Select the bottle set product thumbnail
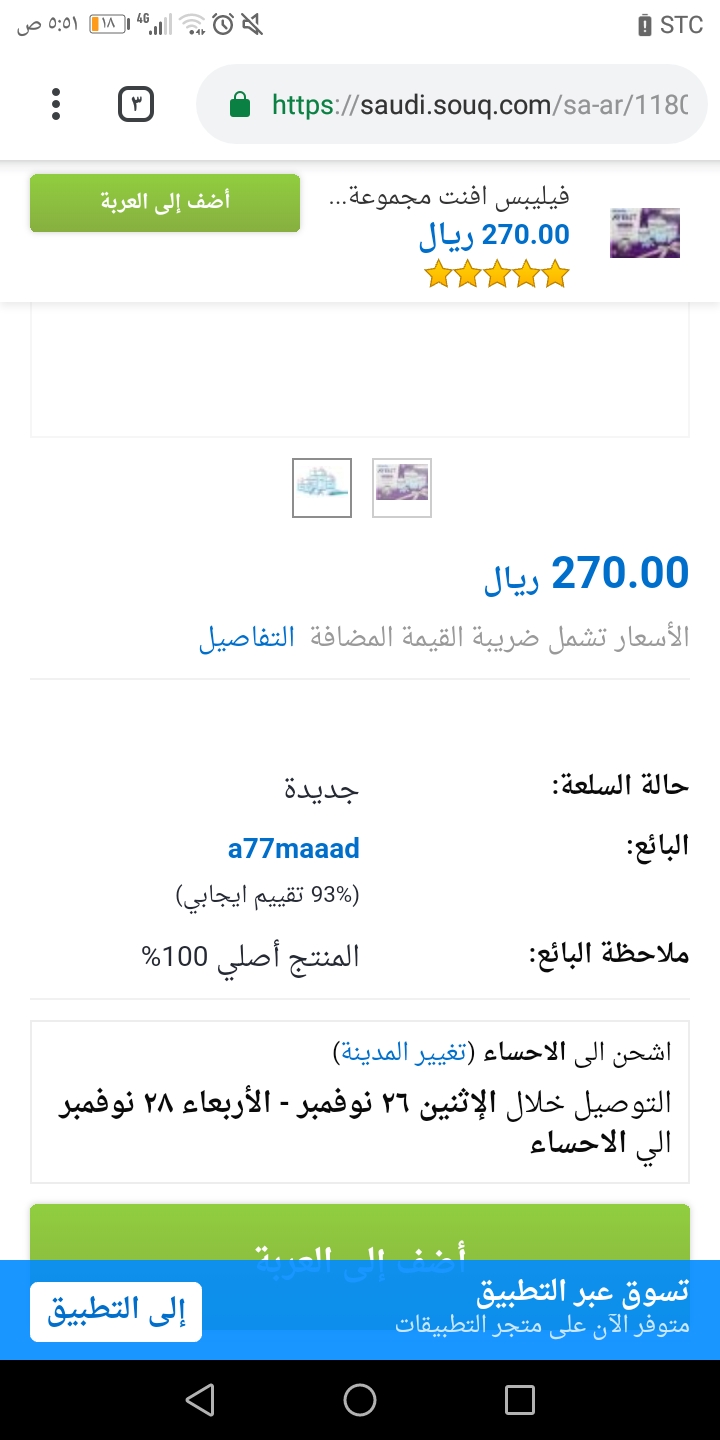This screenshot has width=720, height=1440. tap(322, 488)
